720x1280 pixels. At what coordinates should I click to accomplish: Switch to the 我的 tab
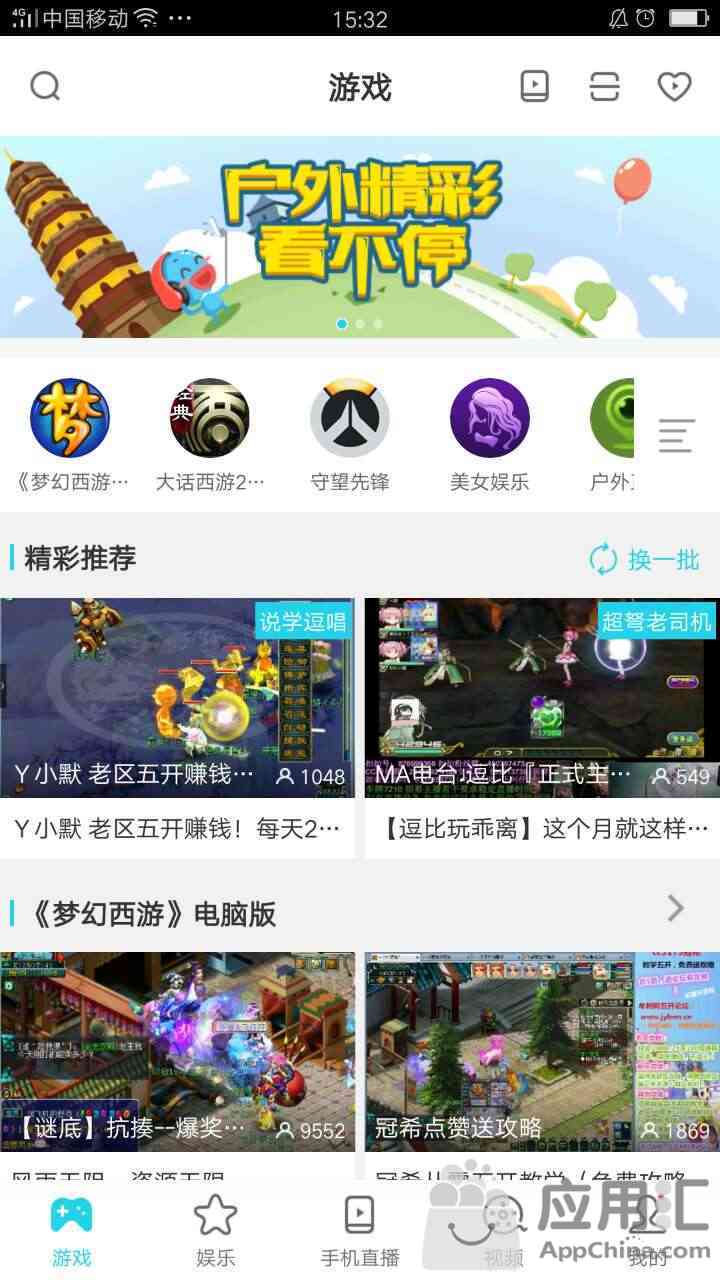(648, 1230)
